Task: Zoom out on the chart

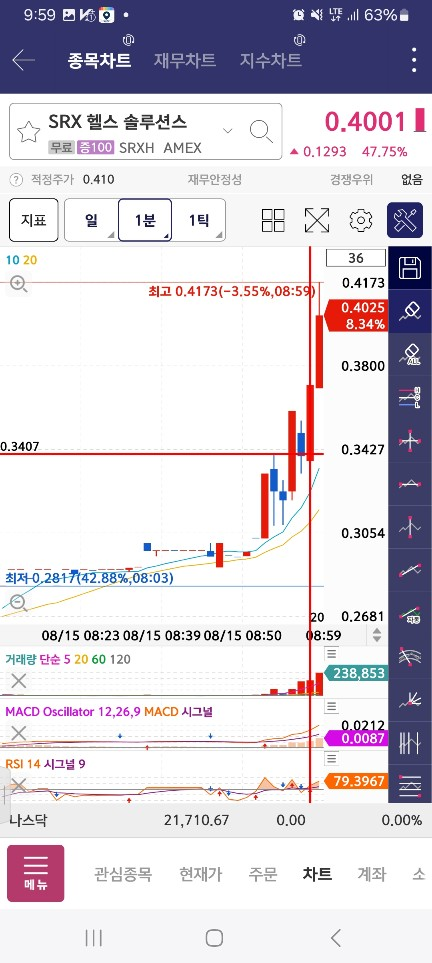Action: click(x=18, y=602)
